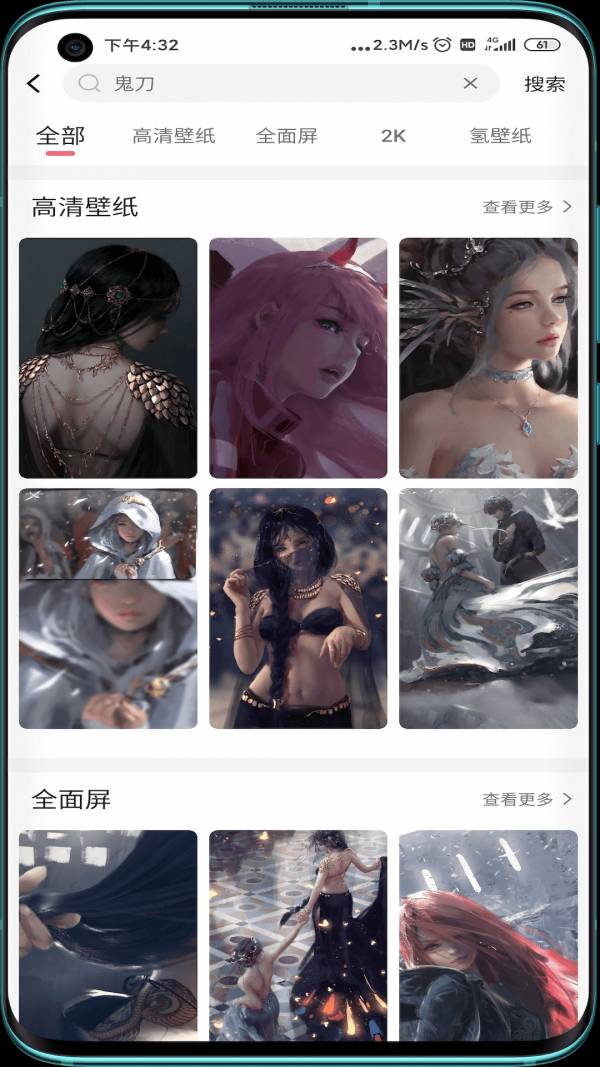The width and height of the screenshot is (600, 1067).
Task: Open the pink-haired girl wallpaper
Action: [x=298, y=358]
